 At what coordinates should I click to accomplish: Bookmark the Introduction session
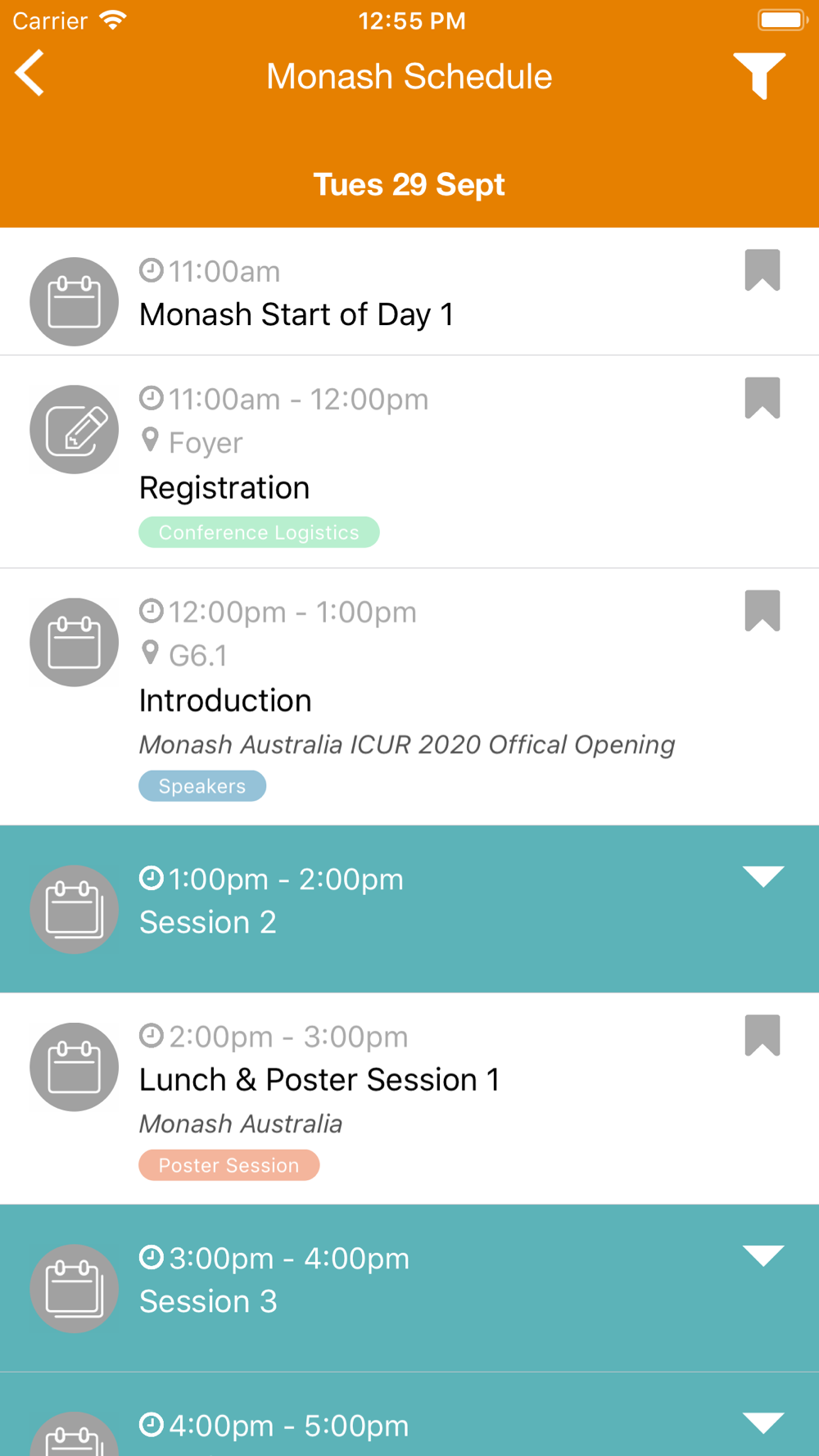[x=762, y=611]
